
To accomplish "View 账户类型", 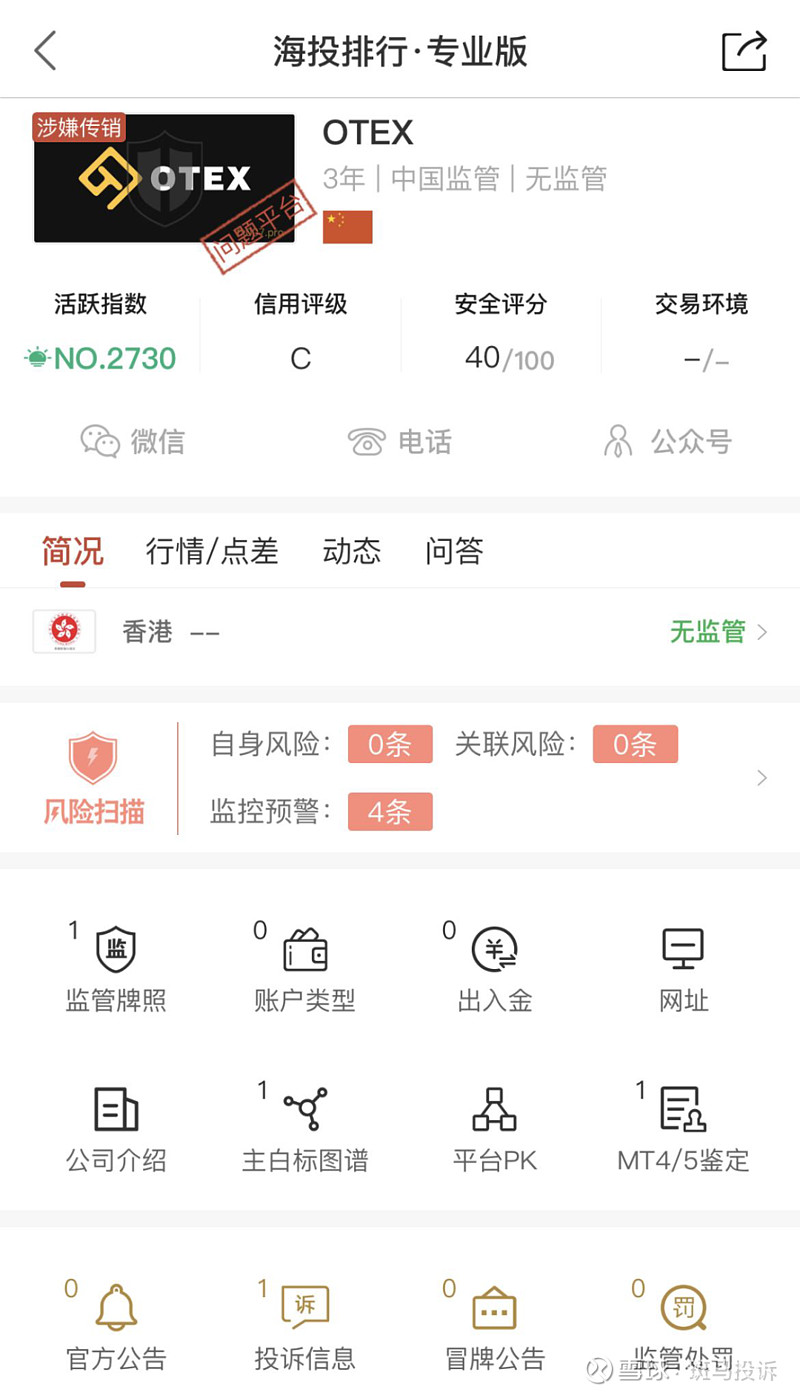I will tap(305, 968).
